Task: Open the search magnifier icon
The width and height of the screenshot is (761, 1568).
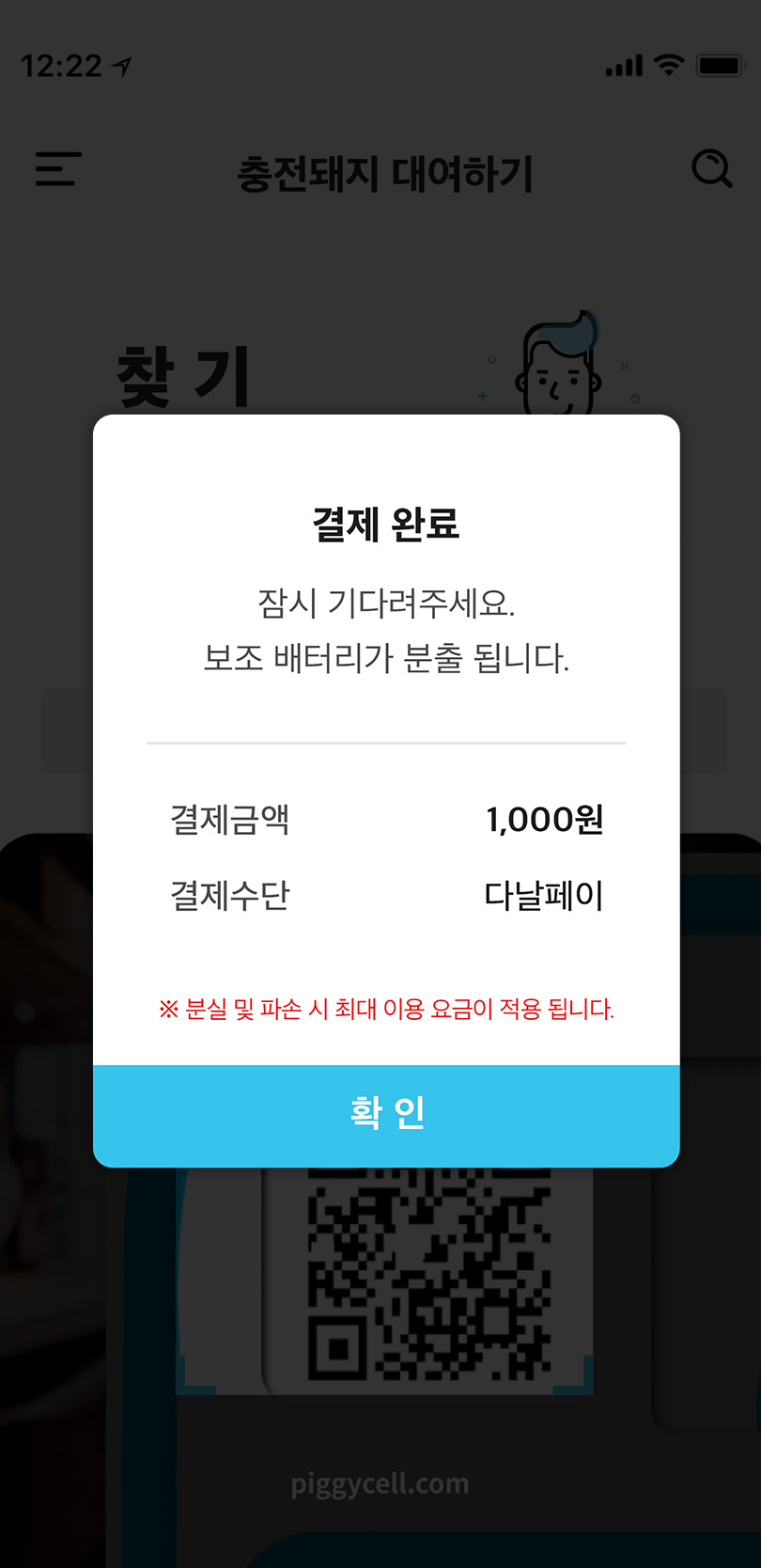Action: click(711, 169)
